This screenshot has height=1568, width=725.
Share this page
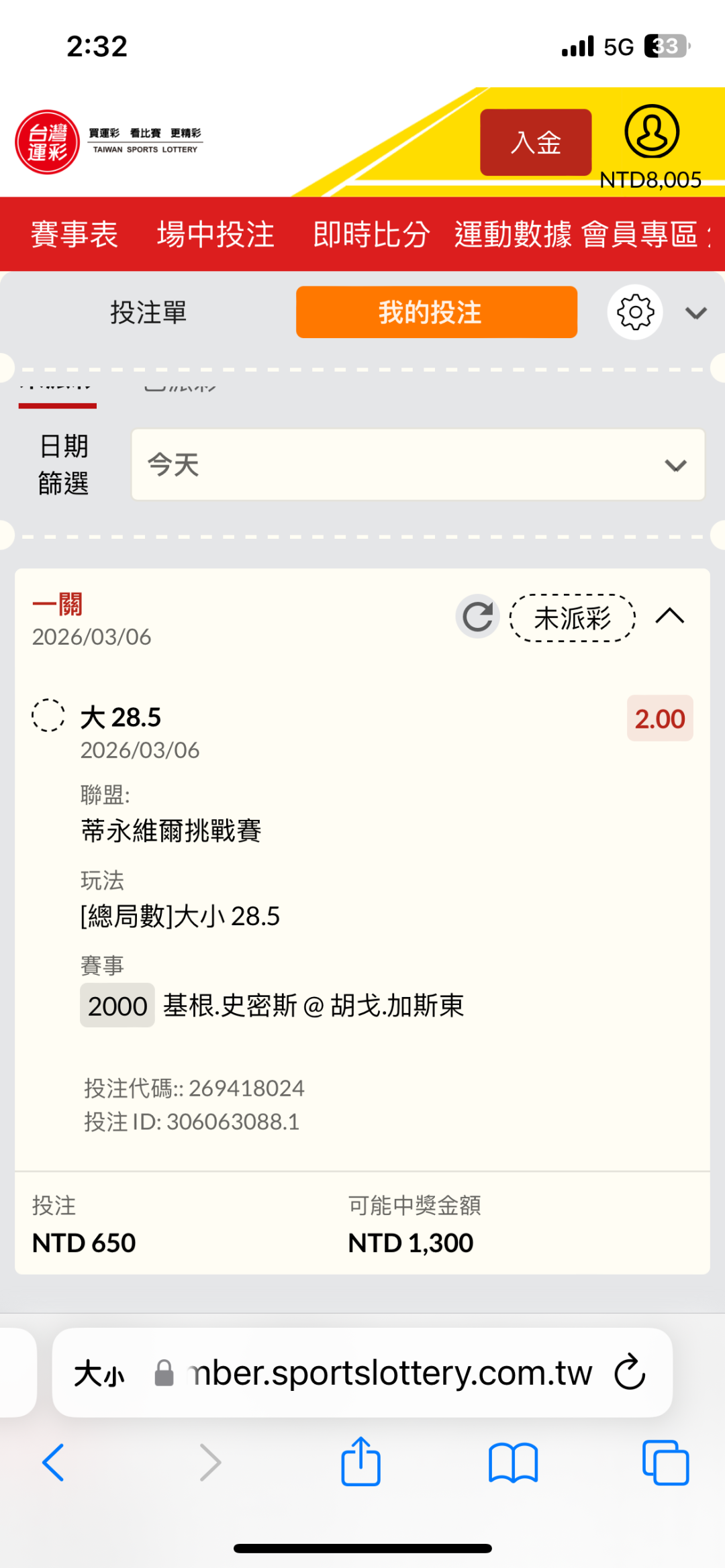pos(361,1461)
